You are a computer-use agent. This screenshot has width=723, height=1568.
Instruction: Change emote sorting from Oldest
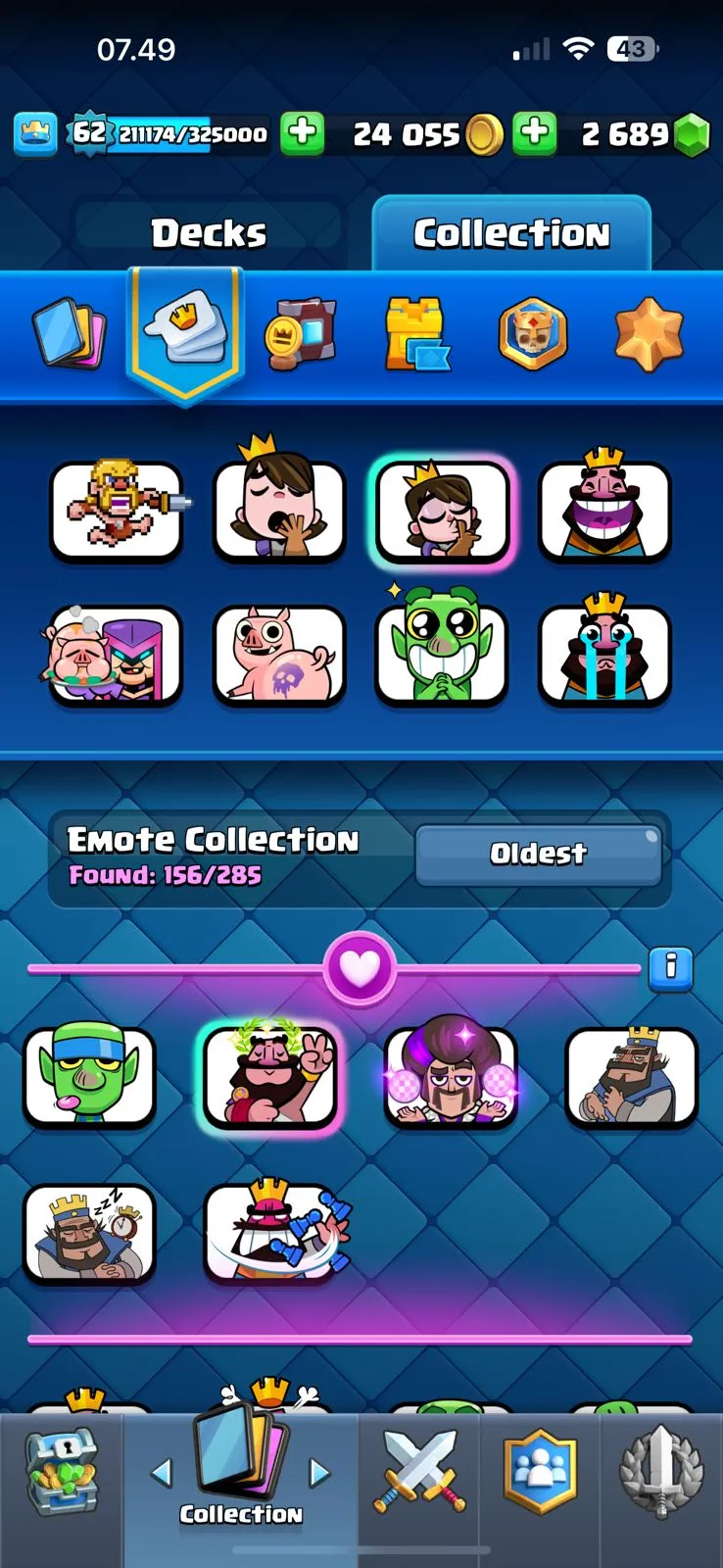538,854
